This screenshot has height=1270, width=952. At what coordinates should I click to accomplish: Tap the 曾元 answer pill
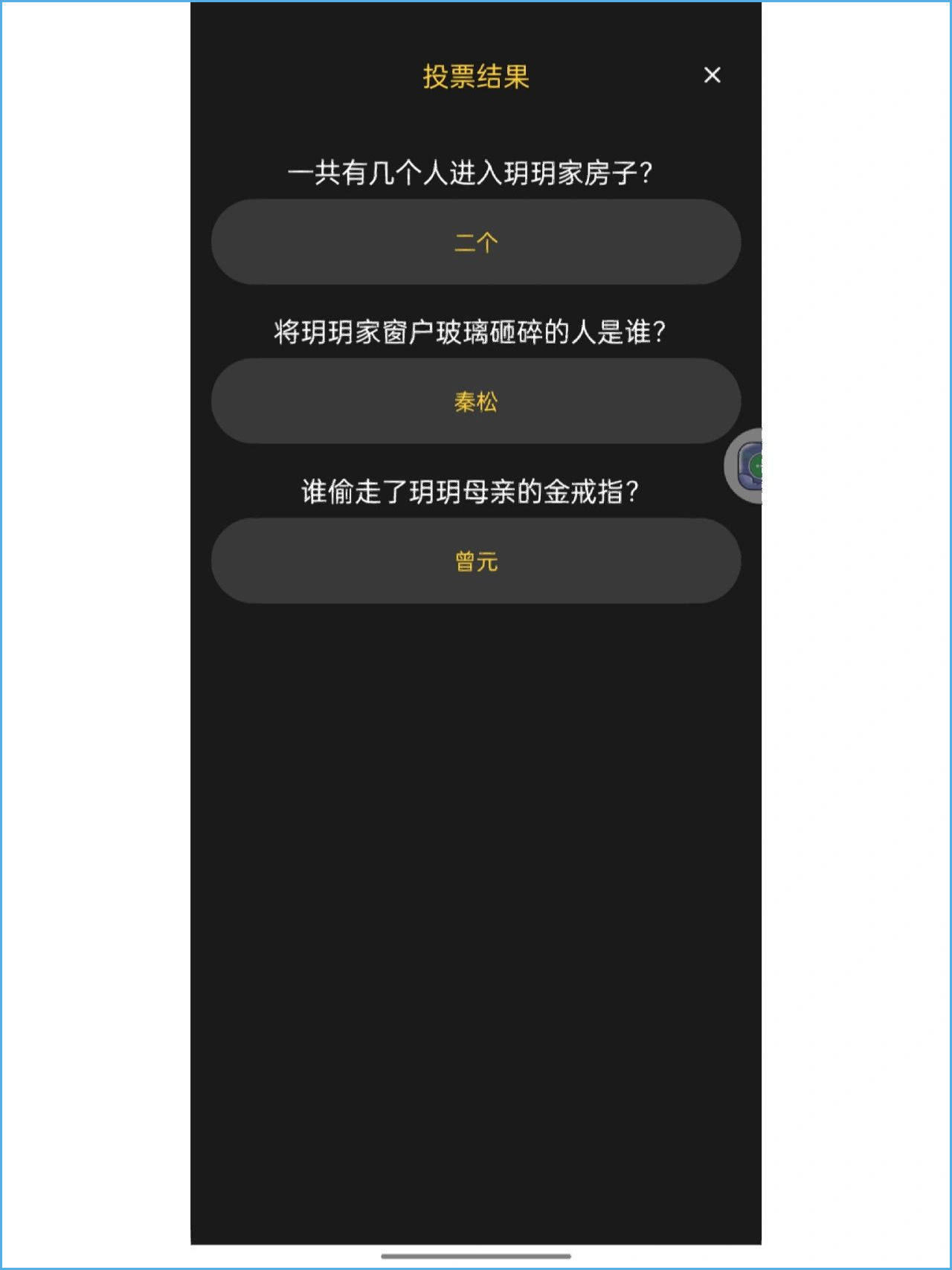point(476,561)
